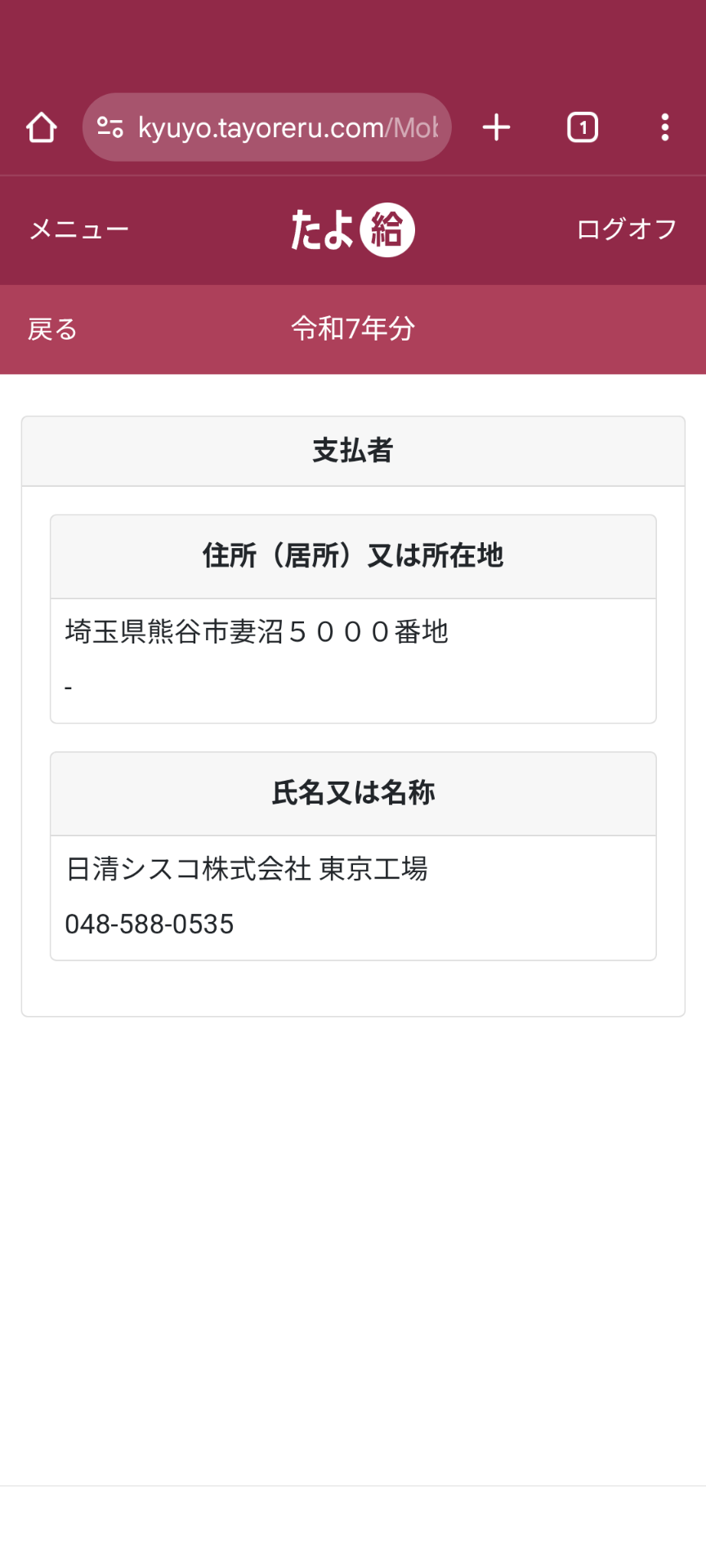
Task: Log off with ログオフ
Action: coord(627,229)
